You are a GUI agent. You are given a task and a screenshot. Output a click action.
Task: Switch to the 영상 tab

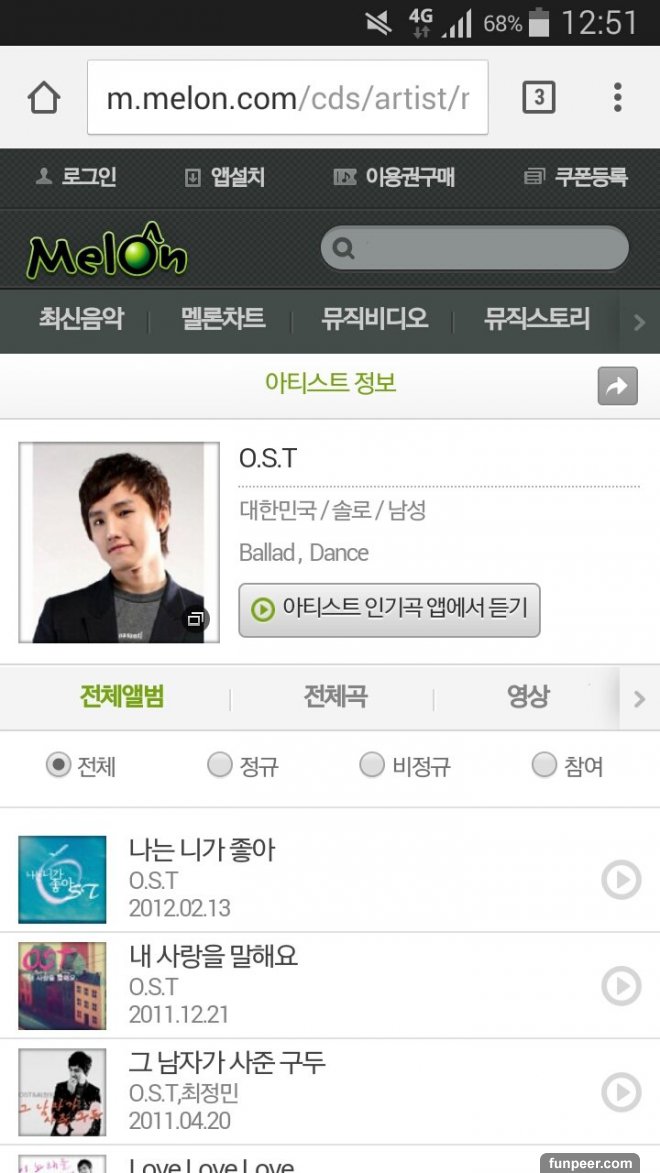pyautogui.click(x=528, y=697)
